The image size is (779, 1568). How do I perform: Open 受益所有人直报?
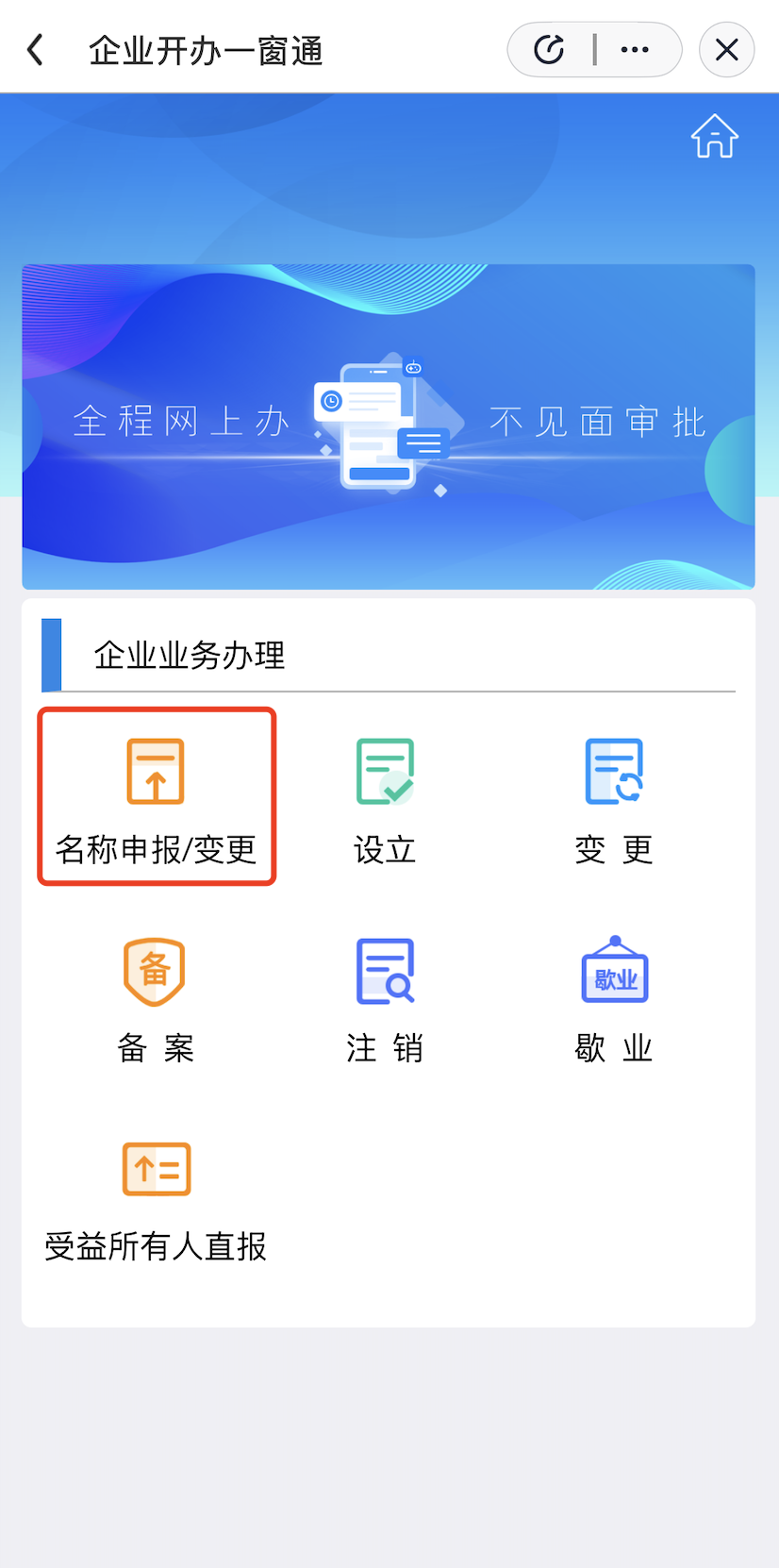tap(157, 1198)
